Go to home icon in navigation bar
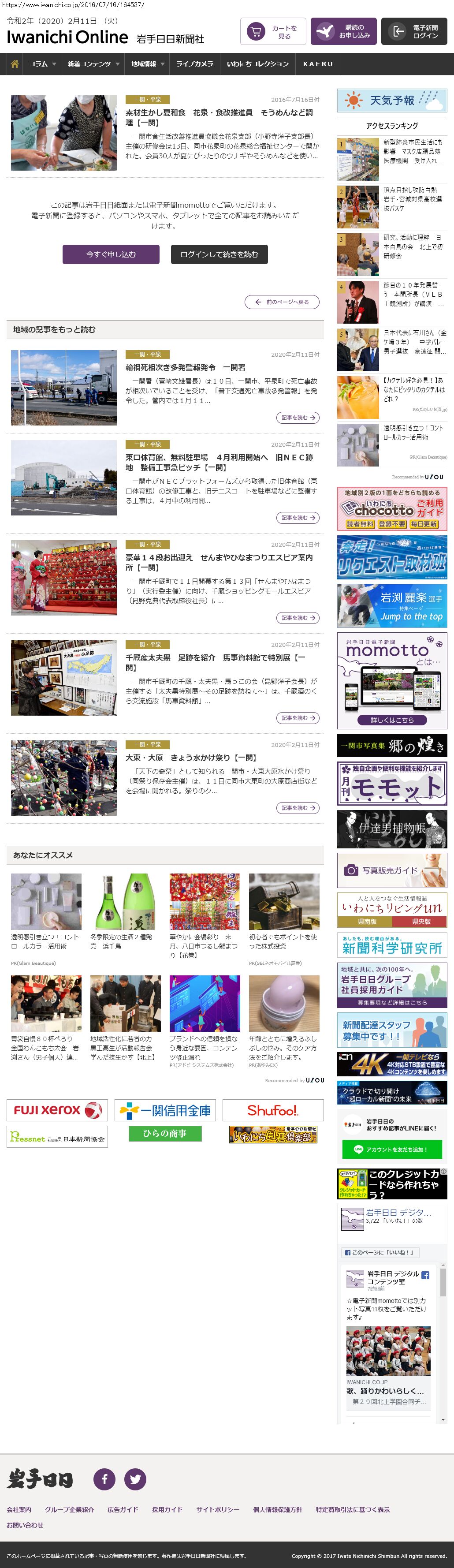This screenshot has height=1568, width=454. [x=15, y=64]
